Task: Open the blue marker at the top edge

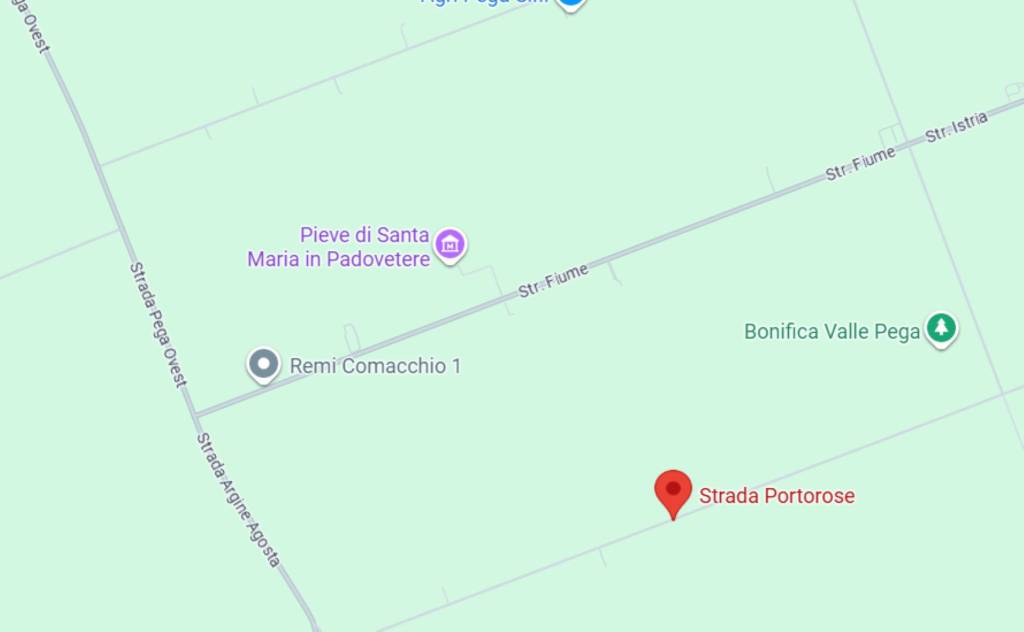Action: (570, 3)
